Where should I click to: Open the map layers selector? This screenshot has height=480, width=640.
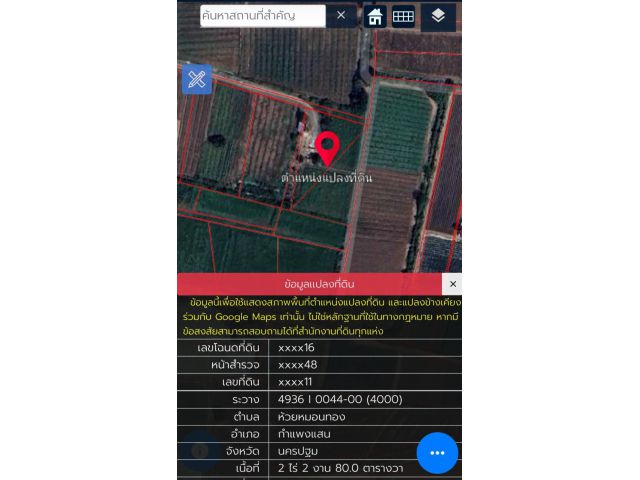[x=438, y=16]
